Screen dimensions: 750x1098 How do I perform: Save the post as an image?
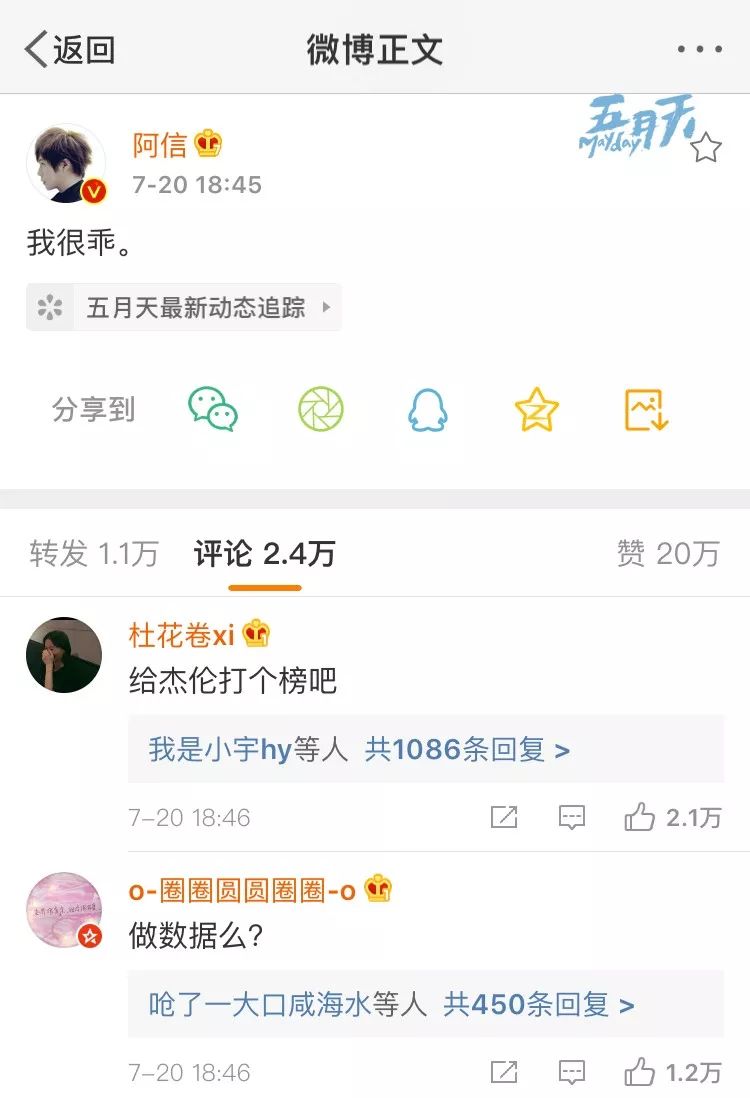coord(645,409)
